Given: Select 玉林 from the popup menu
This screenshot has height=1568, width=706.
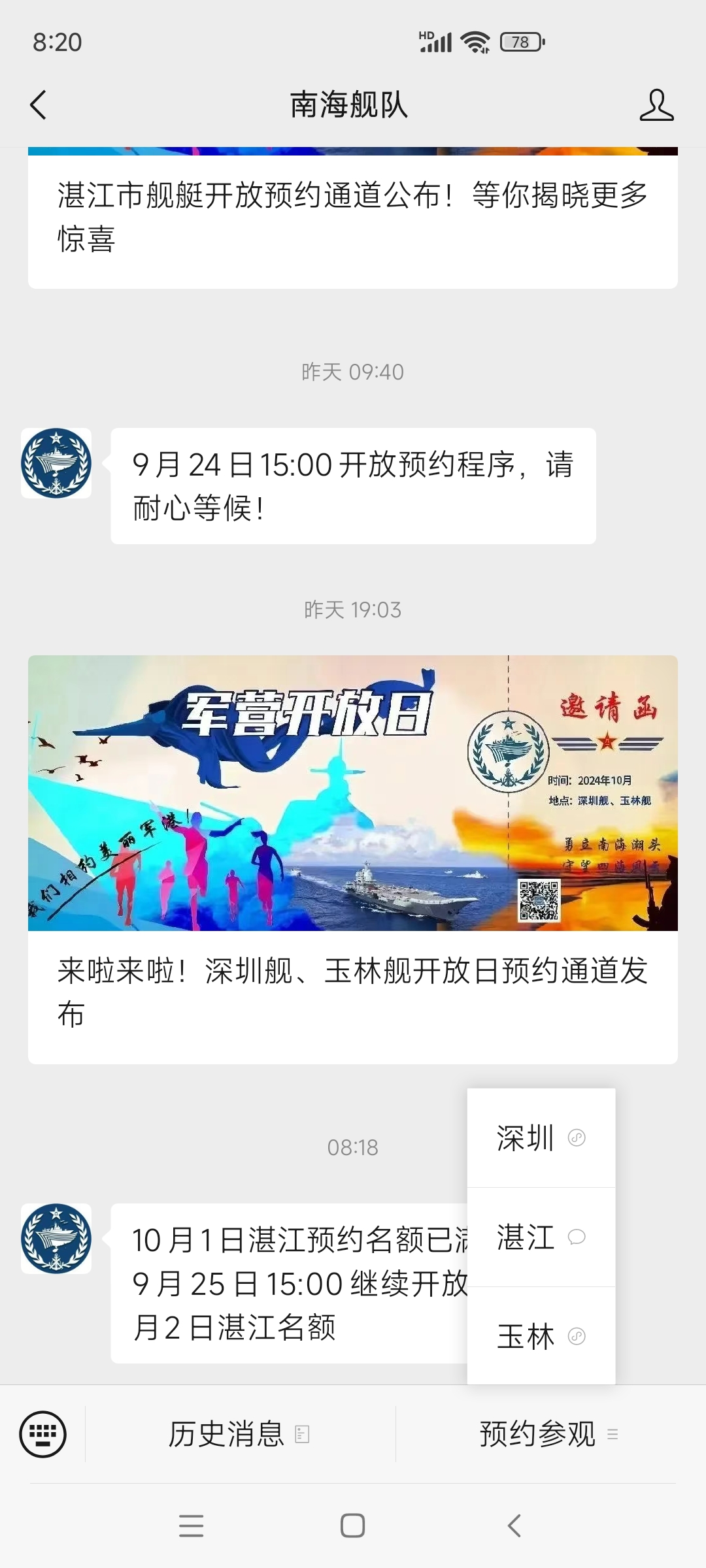Looking at the screenshot, I should pos(541,1336).
